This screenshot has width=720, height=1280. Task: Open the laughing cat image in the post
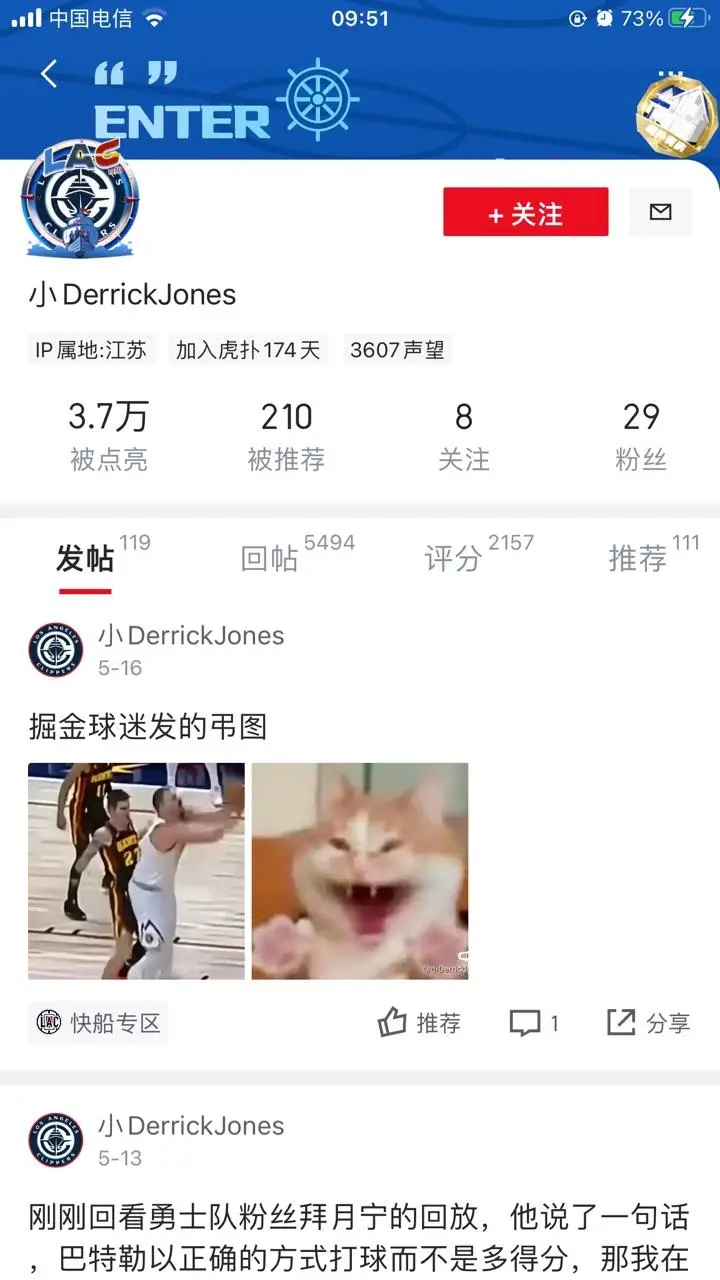coord(360,871)
